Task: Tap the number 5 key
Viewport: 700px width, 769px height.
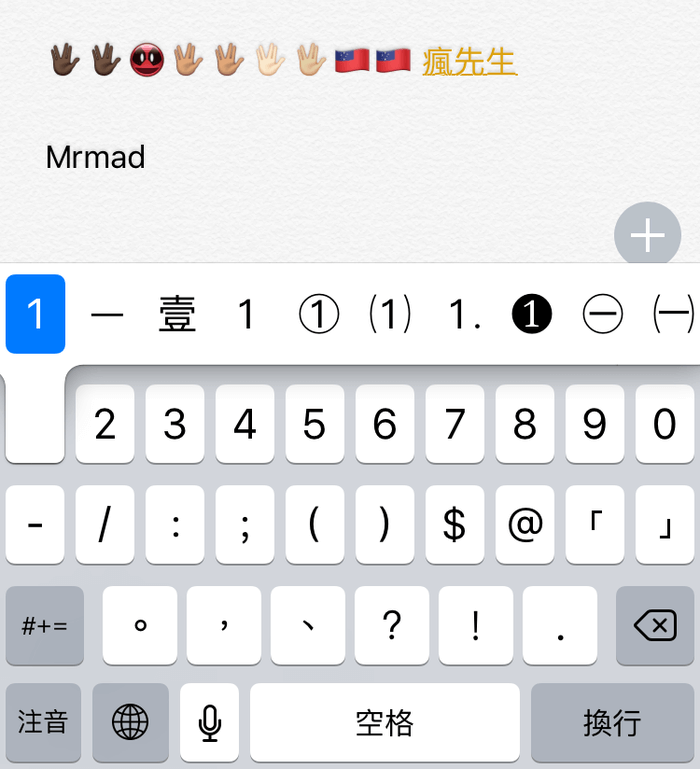Action: 315,425
